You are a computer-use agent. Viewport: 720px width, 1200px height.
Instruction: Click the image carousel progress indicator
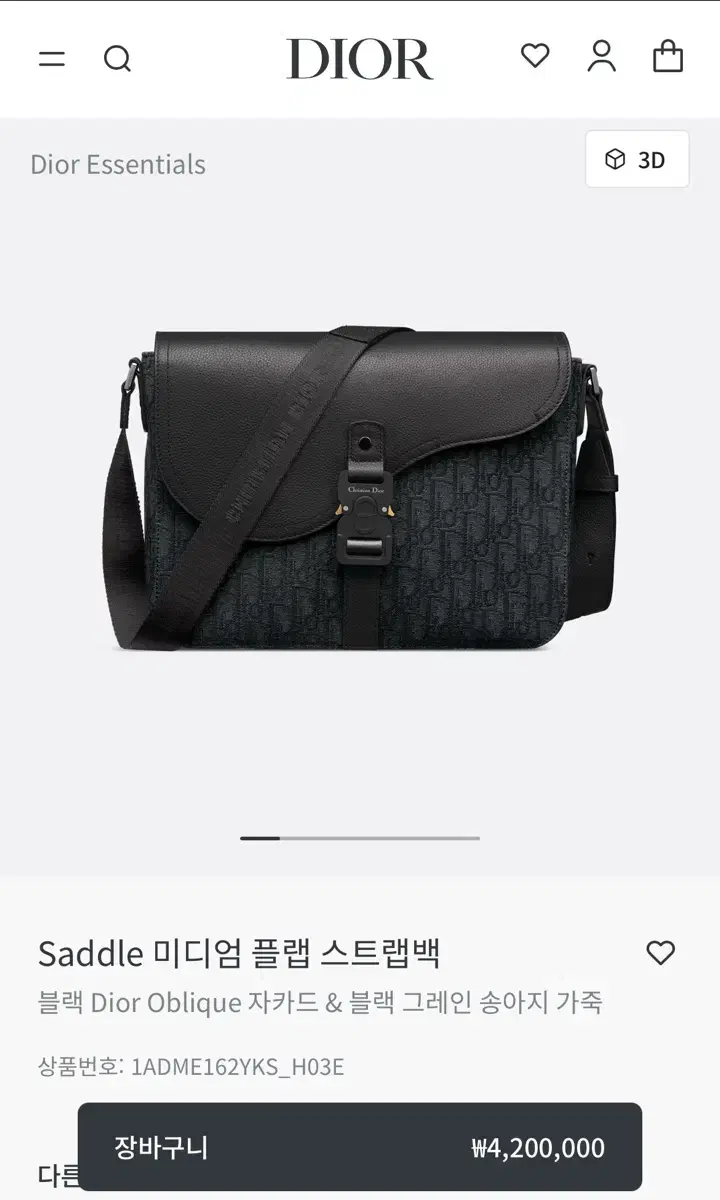360,840
